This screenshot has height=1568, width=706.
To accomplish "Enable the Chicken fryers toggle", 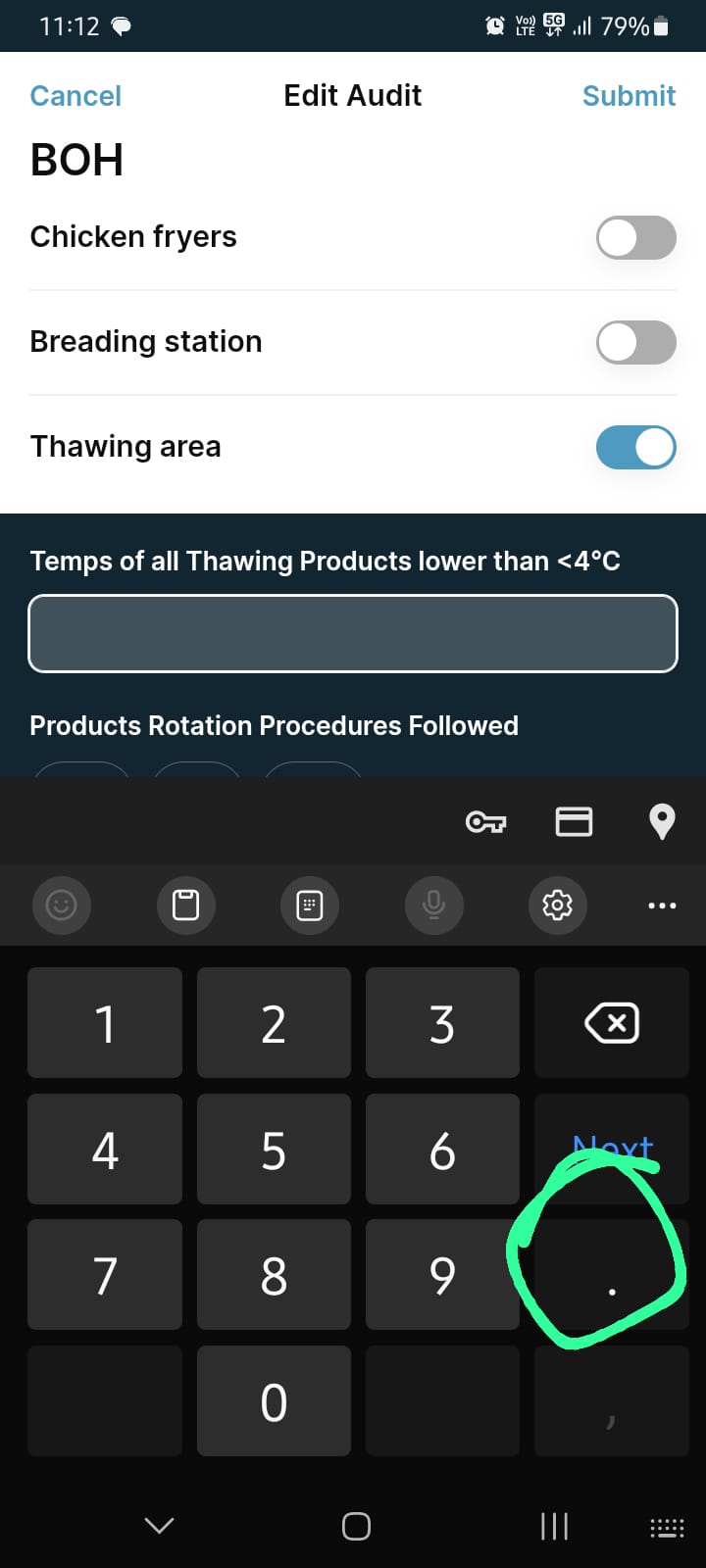I will coord(635,237).
